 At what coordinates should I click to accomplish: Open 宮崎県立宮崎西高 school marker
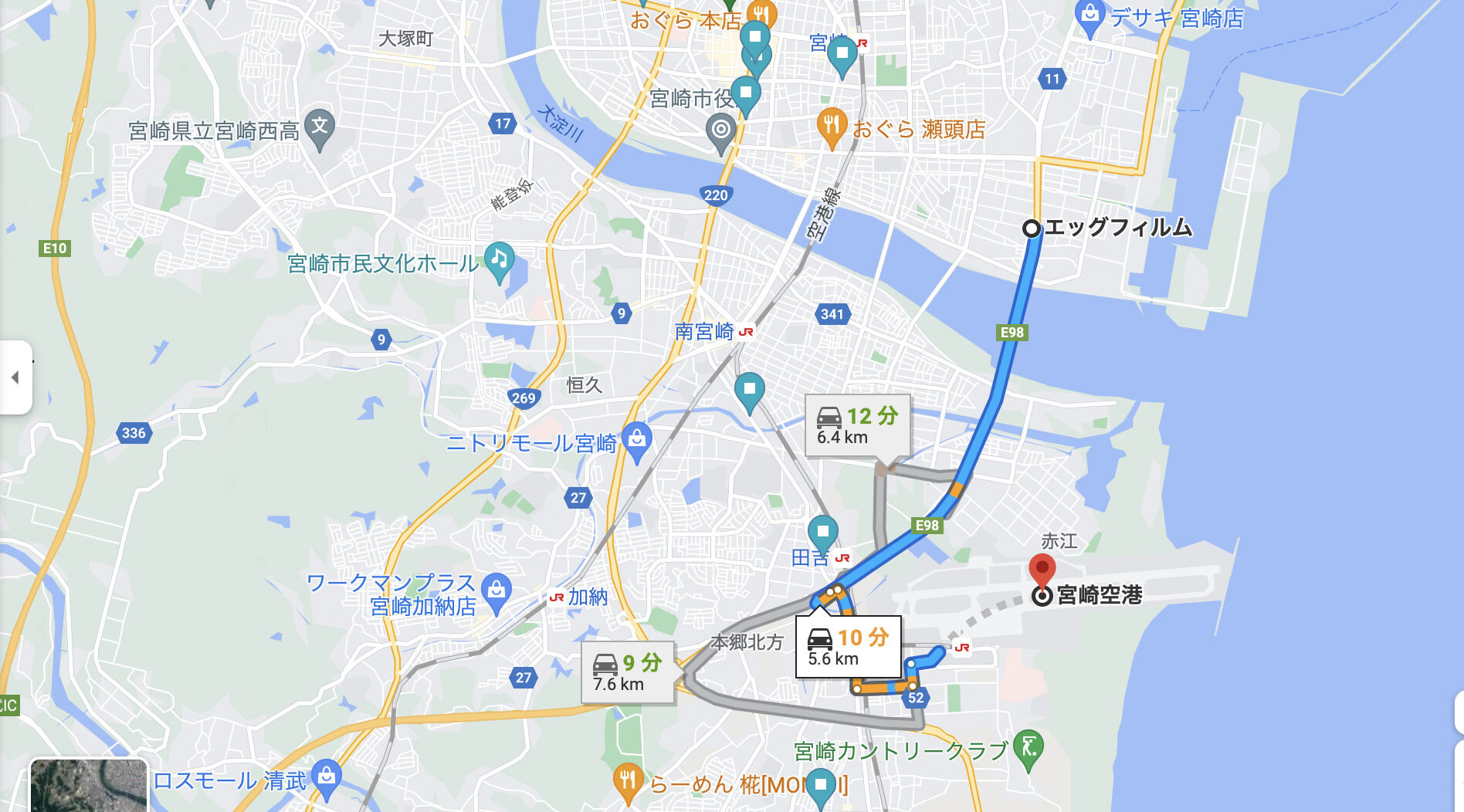coord(319,127)
